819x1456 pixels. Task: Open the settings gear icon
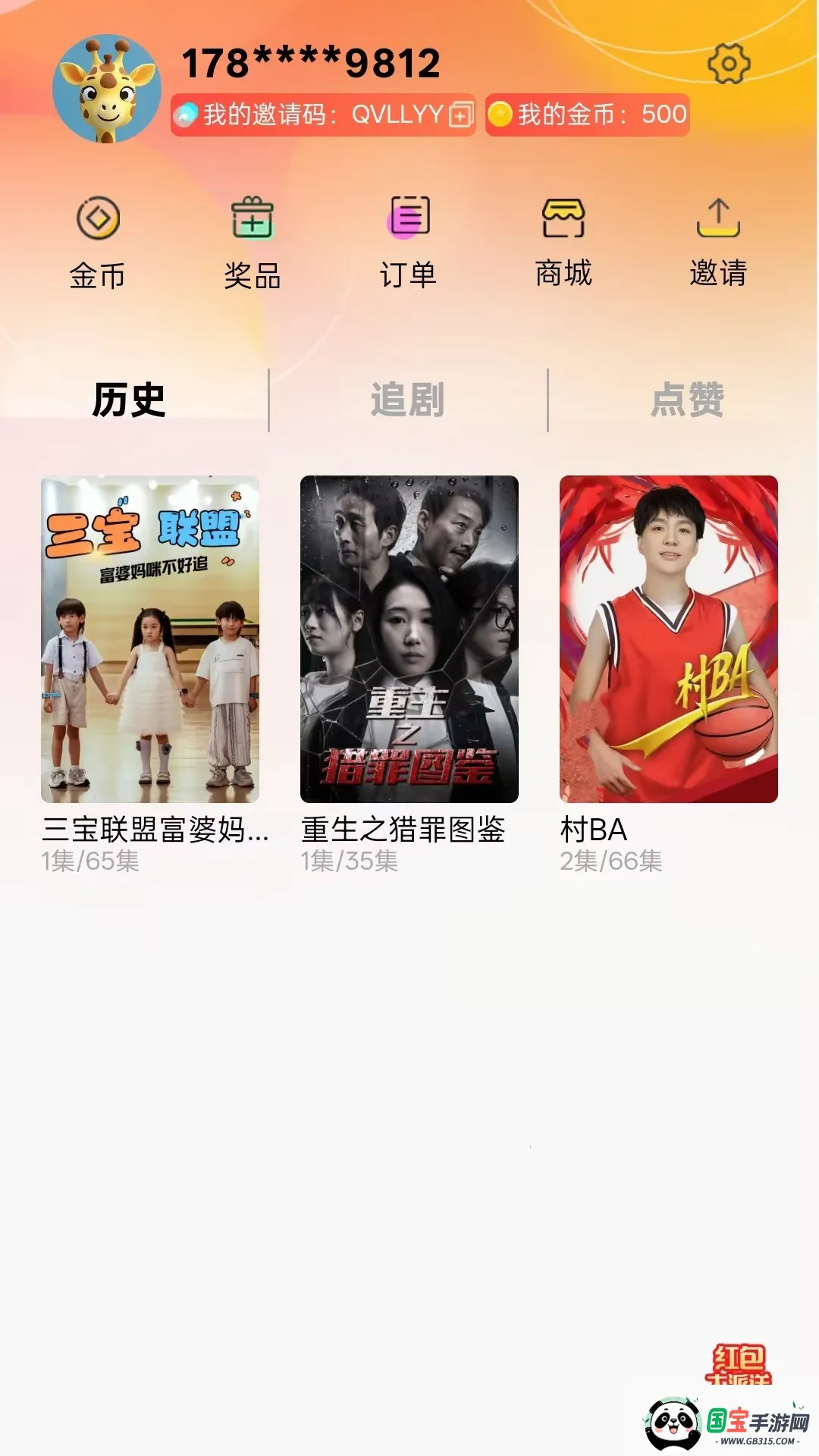click(729, 64)
